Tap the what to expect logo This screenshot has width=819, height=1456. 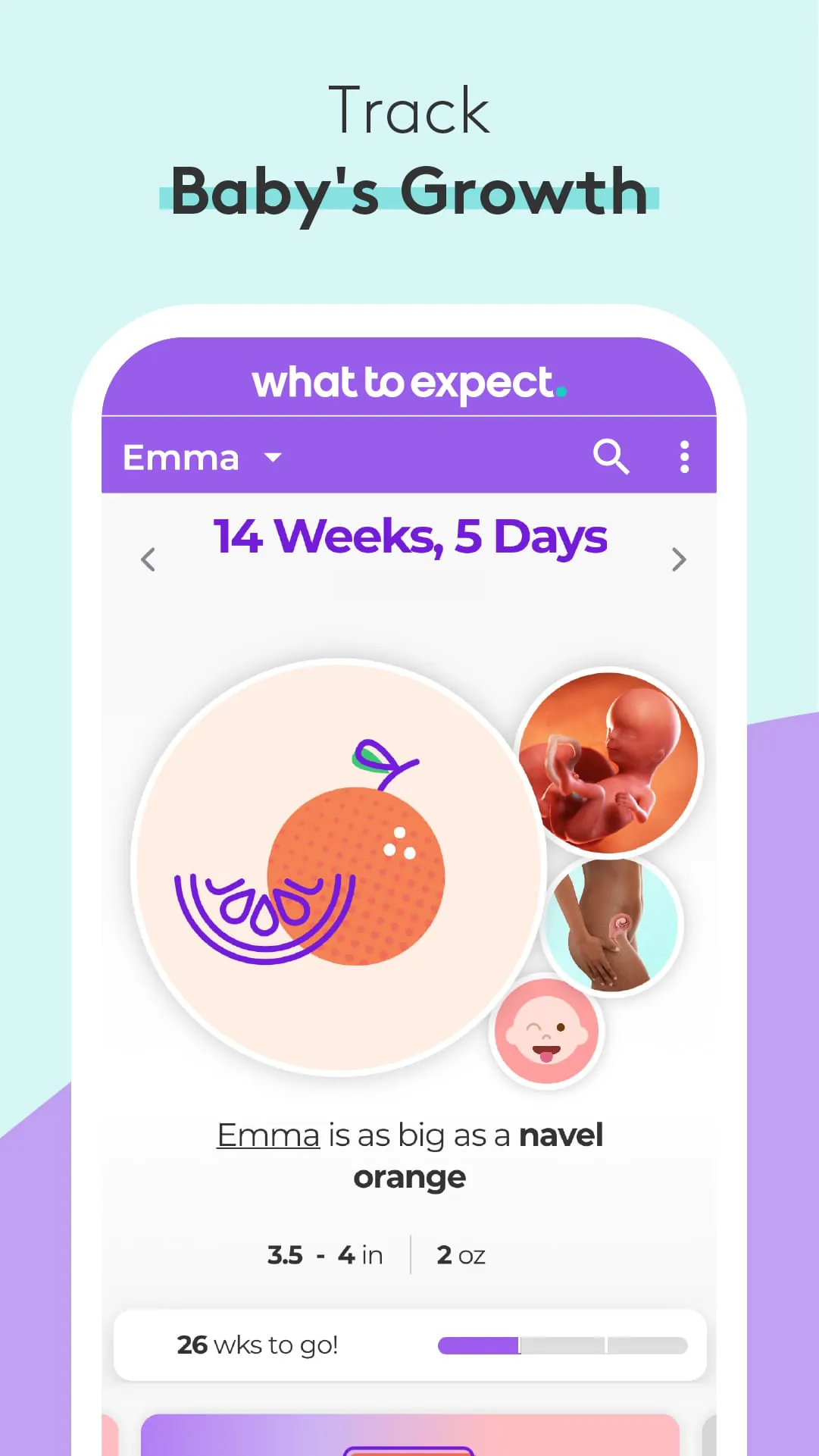click(409, 383)
